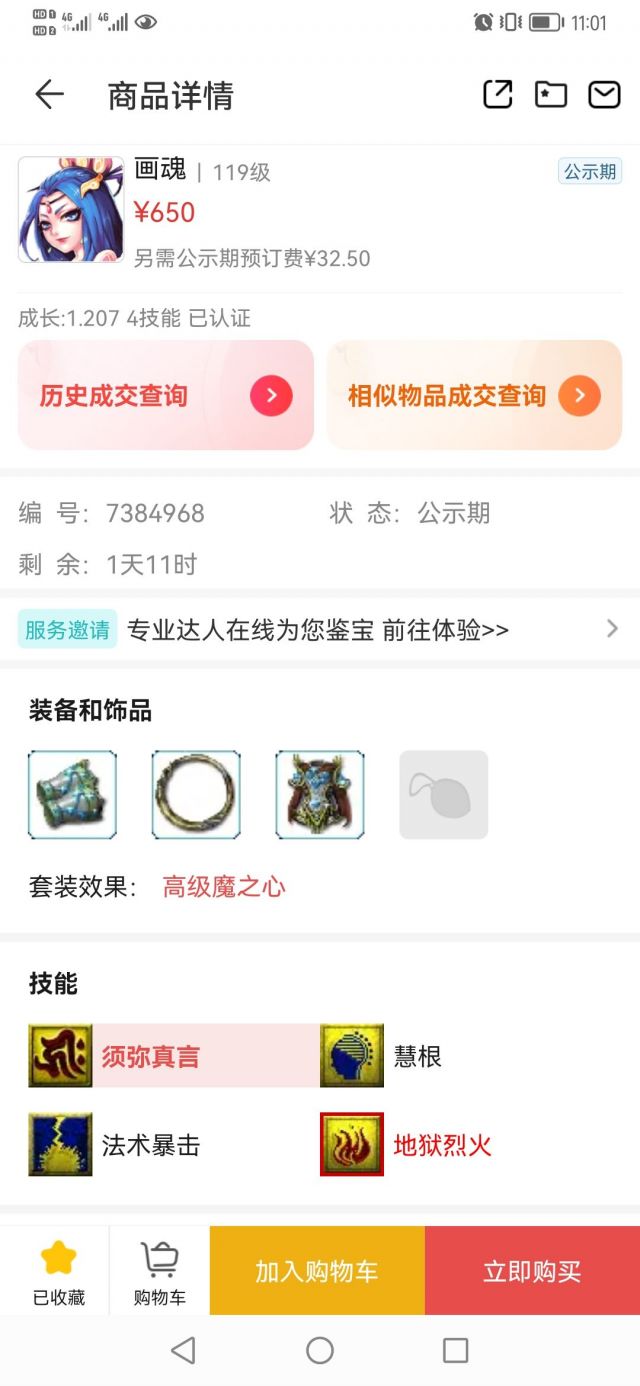Toggle the 已收藏 favorite star
The height and width of the screenshot is (1386, 640).
pyautogui.click(x=58, y=1271)
